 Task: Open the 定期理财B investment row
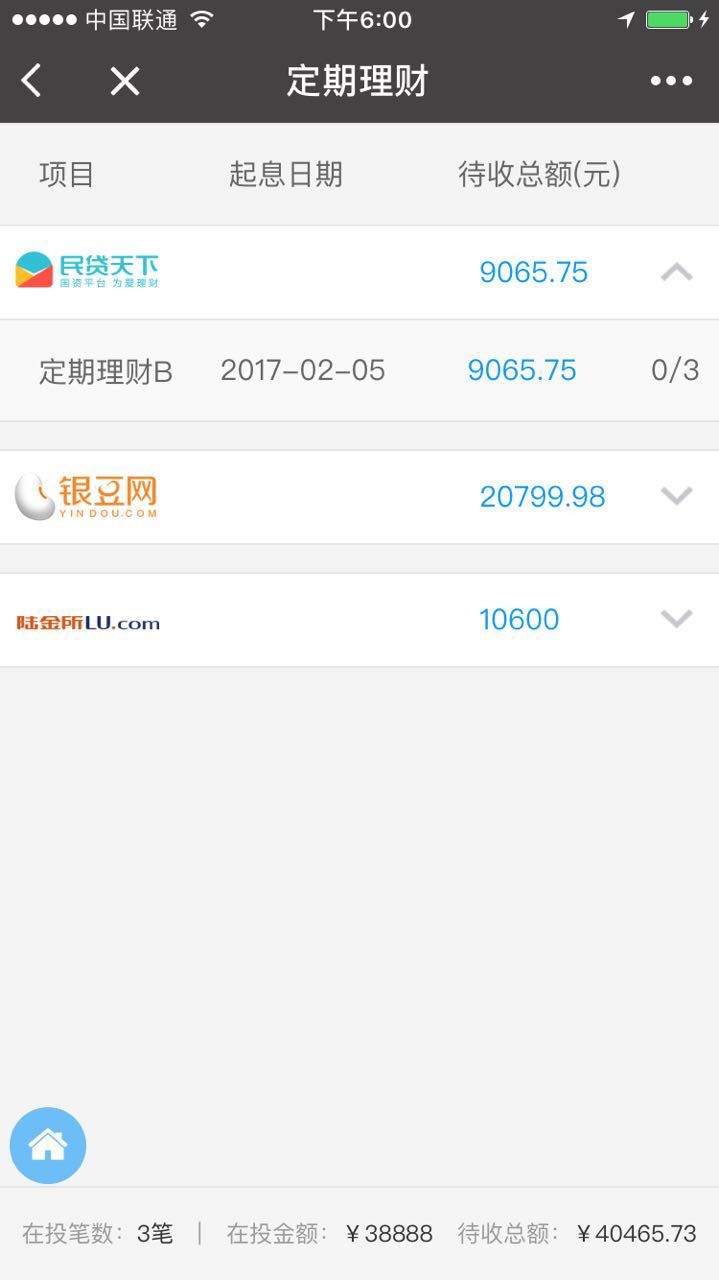tap(359, 371)
